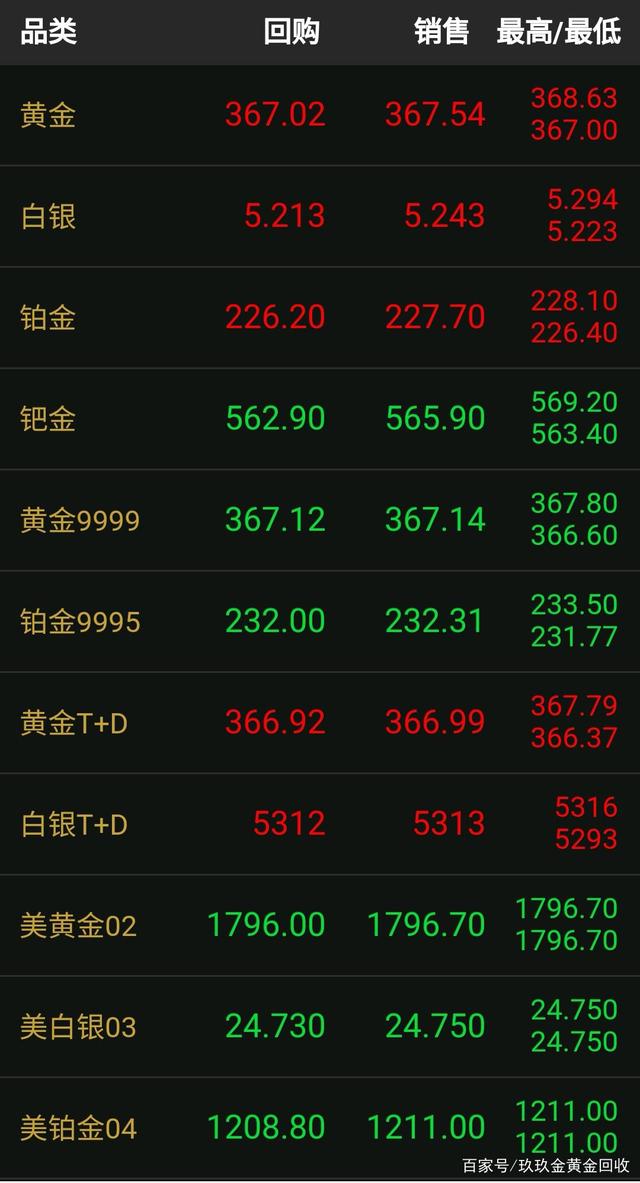
Task: View the 铂金9995 quote details
Action: click(80, 622)
